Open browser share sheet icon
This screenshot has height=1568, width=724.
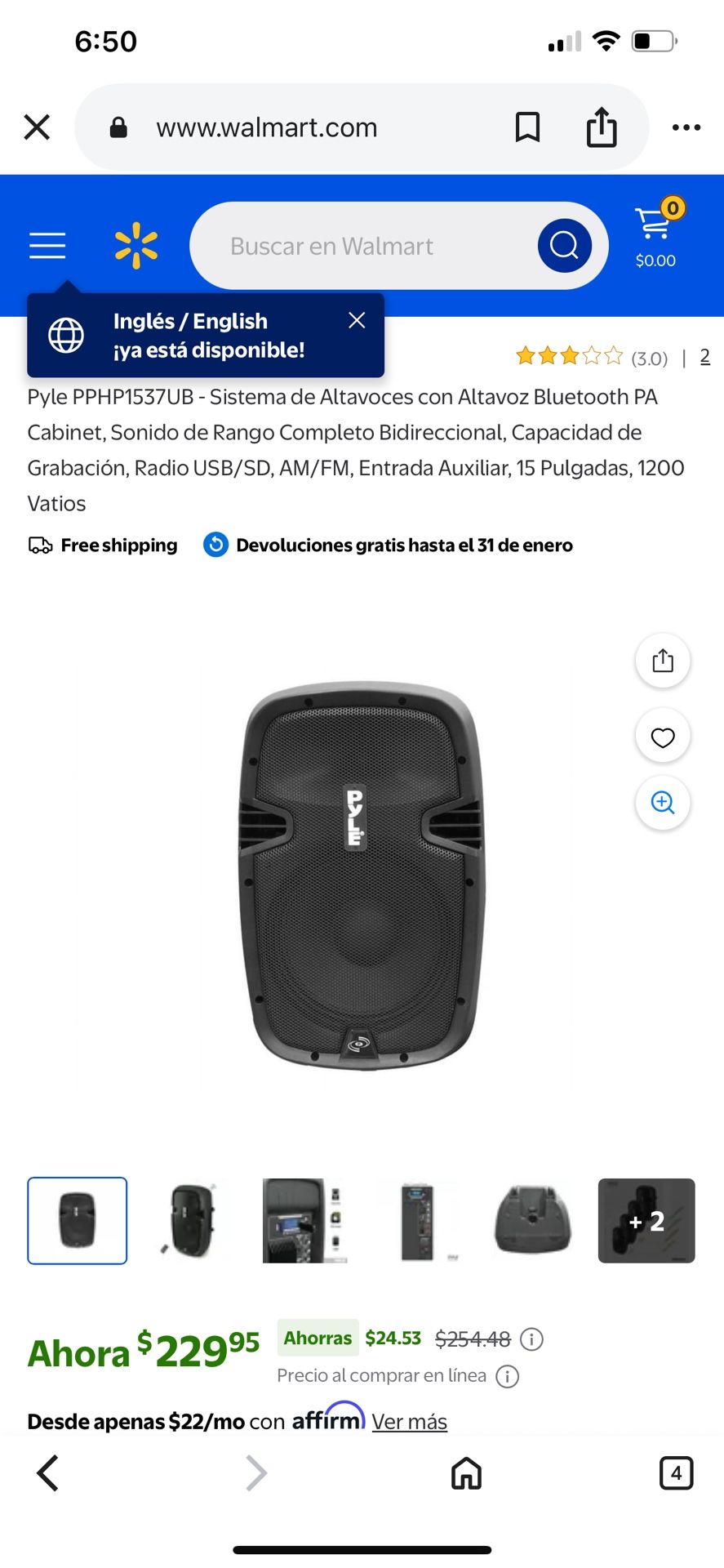(602, 127)
